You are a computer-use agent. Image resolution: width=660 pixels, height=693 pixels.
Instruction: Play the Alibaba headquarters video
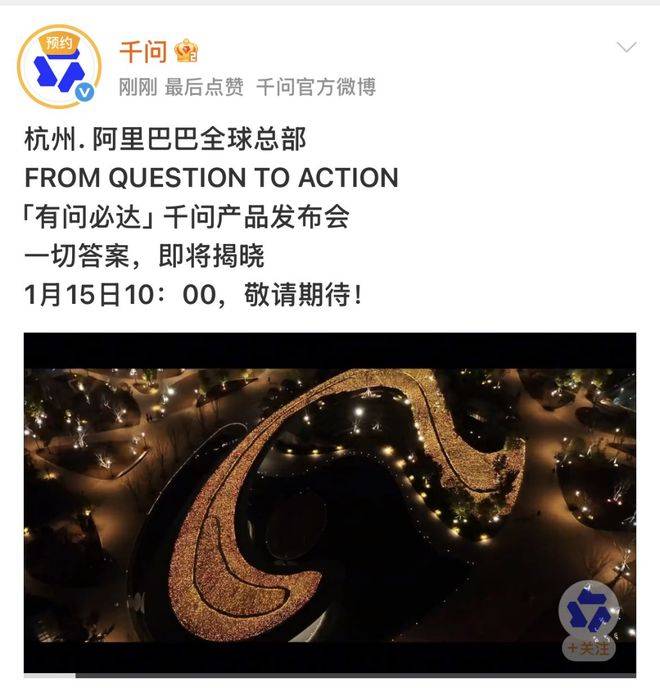329,505
